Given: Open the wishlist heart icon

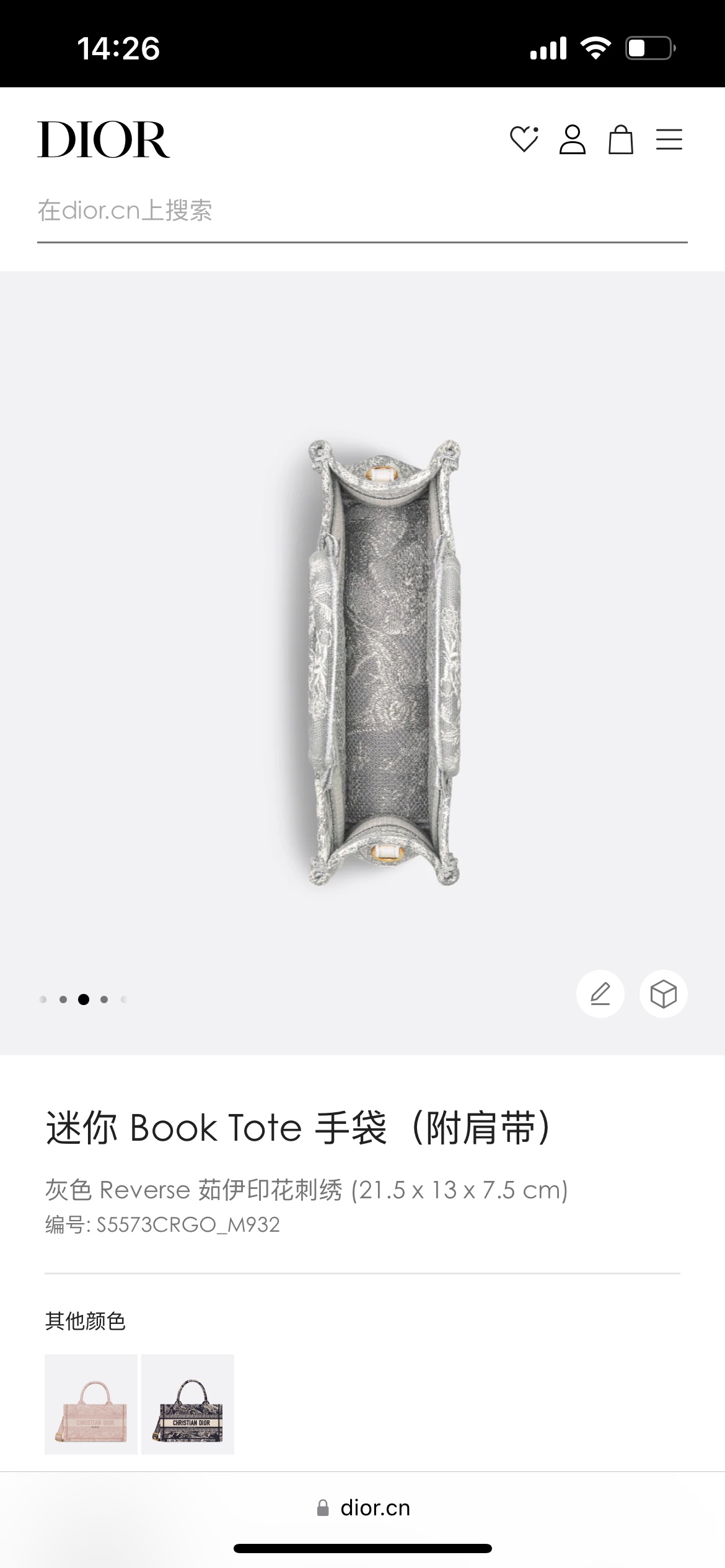Looking at the screenshot, I should [524, 139].
